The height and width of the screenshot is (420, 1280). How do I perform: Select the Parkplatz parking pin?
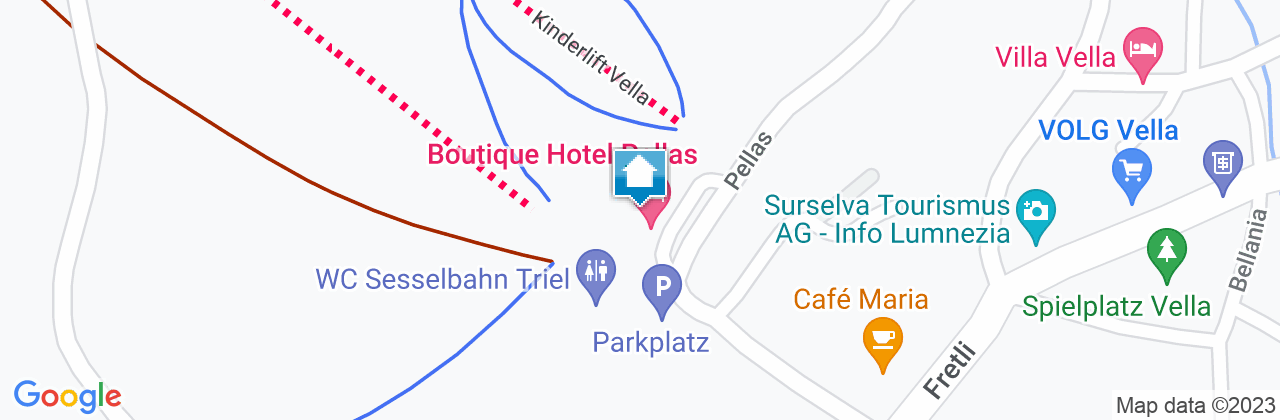[661, 286]
